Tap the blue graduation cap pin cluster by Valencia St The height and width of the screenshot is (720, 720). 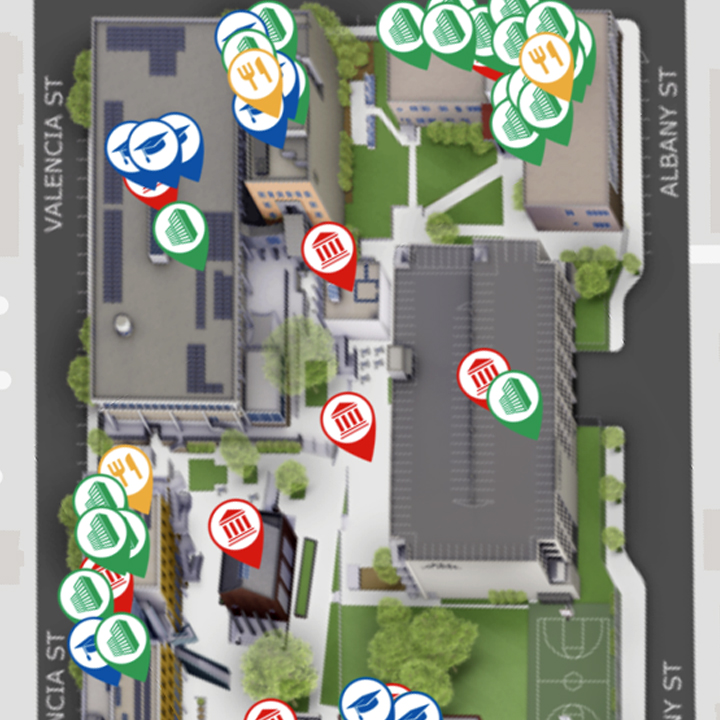click(154, 147)
